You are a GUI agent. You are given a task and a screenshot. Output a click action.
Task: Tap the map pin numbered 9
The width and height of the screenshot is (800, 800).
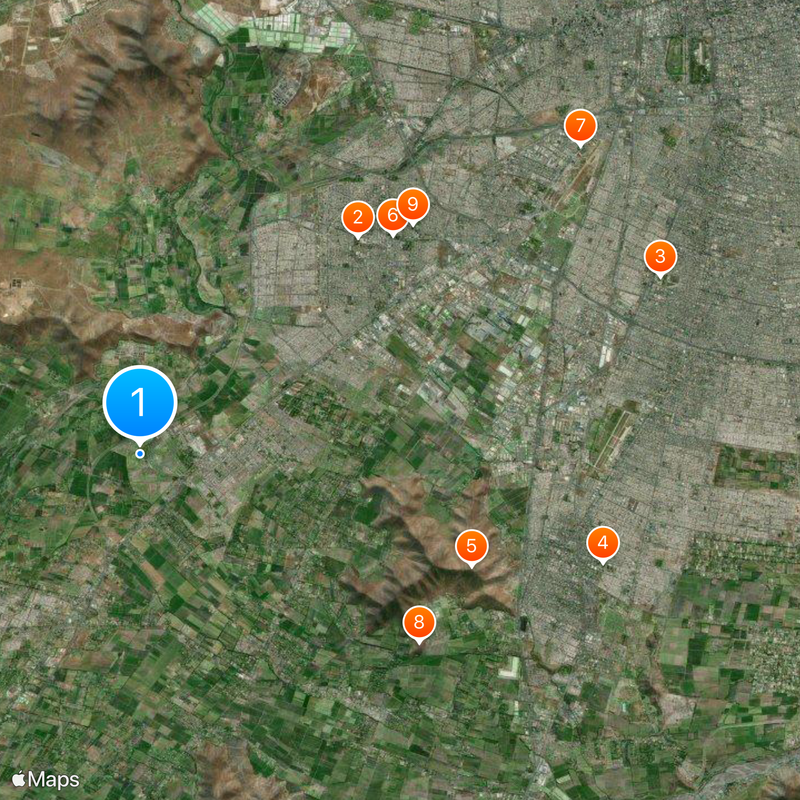[x=413, y=204]
